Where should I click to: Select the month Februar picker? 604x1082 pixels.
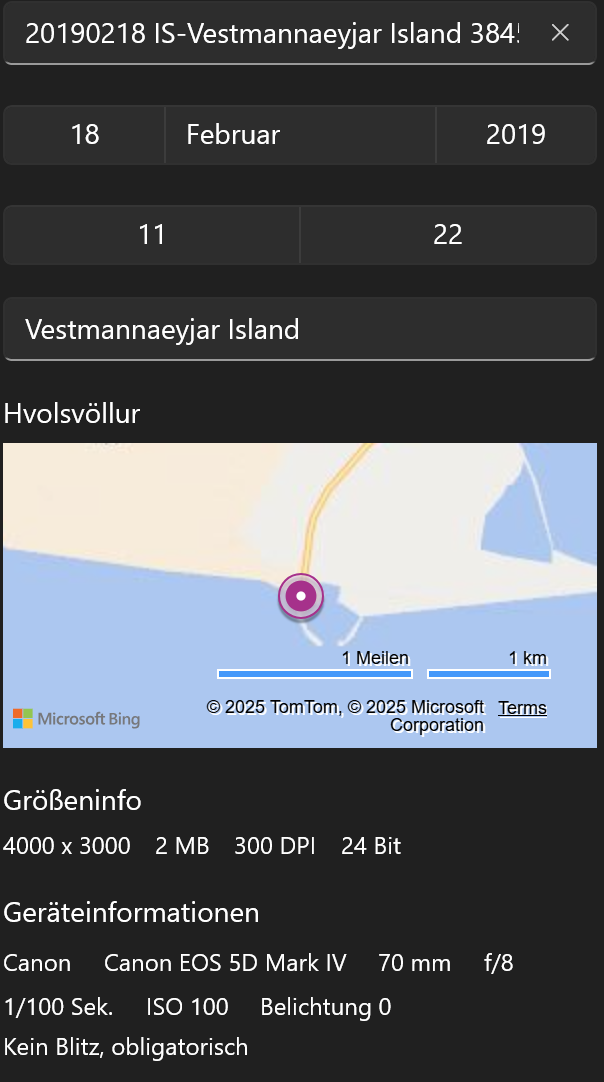click(x=300, y=135)
